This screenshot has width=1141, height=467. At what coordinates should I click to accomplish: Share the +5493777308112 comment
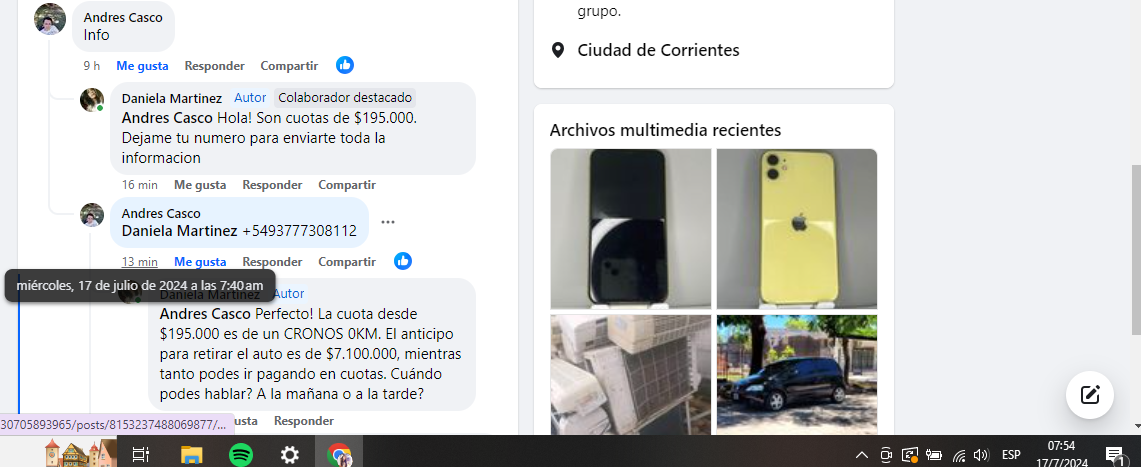click(x=347, y=262)
